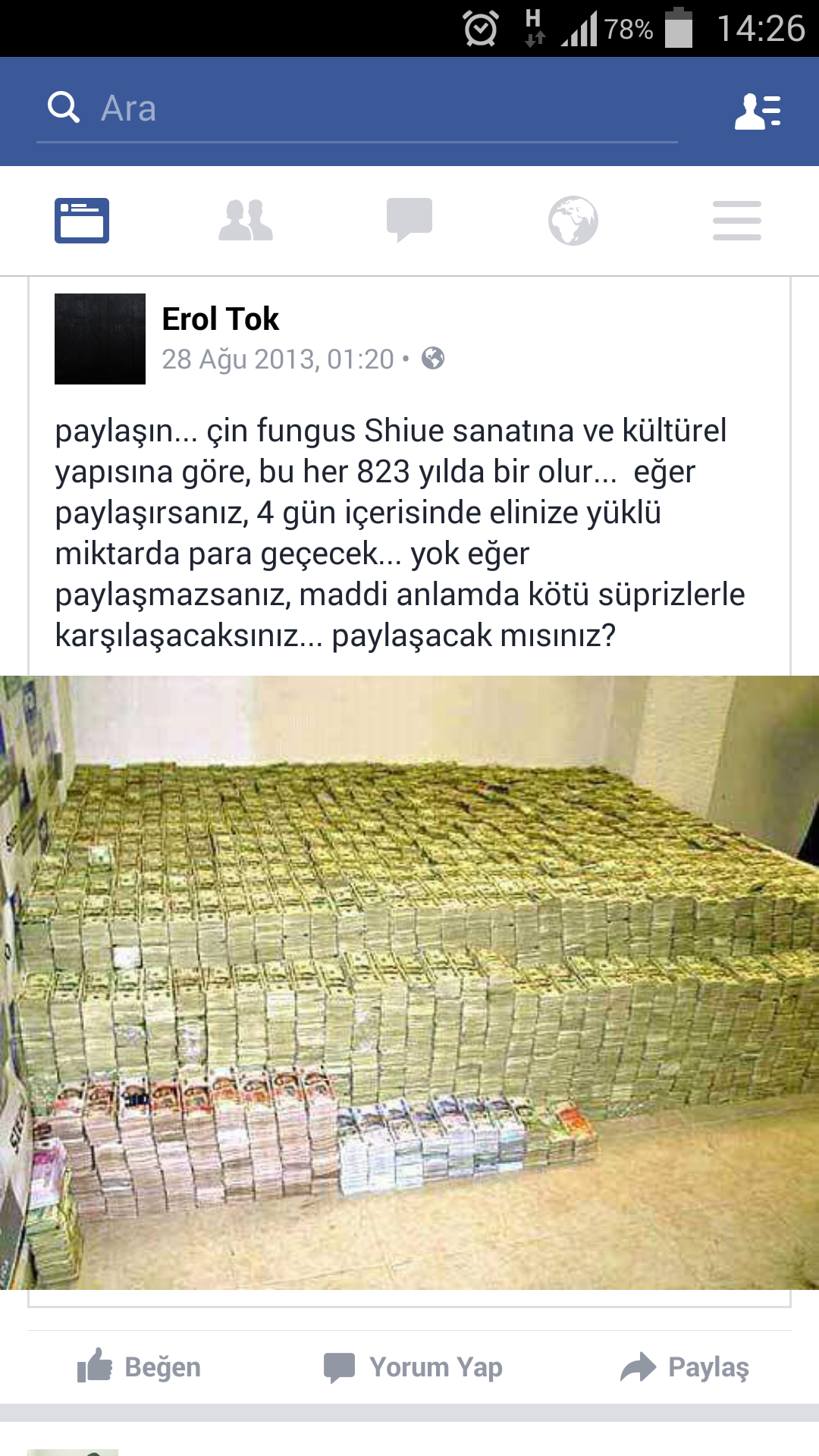
Task: Tap the Ara search field
Action: point(356,108)
